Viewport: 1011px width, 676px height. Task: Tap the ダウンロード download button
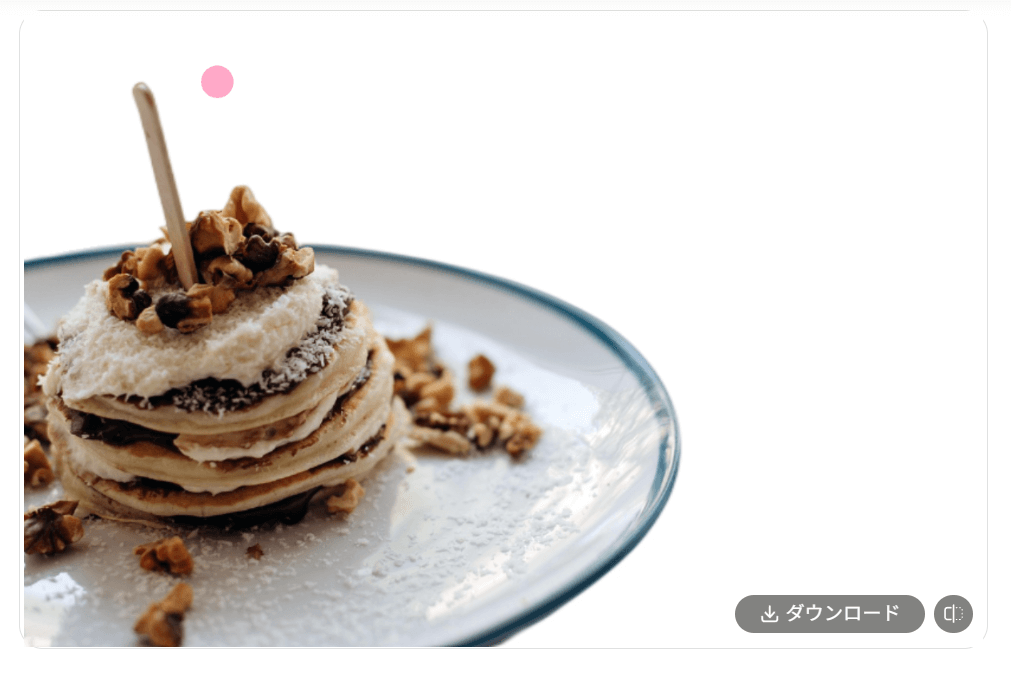[x=829, y=614]
